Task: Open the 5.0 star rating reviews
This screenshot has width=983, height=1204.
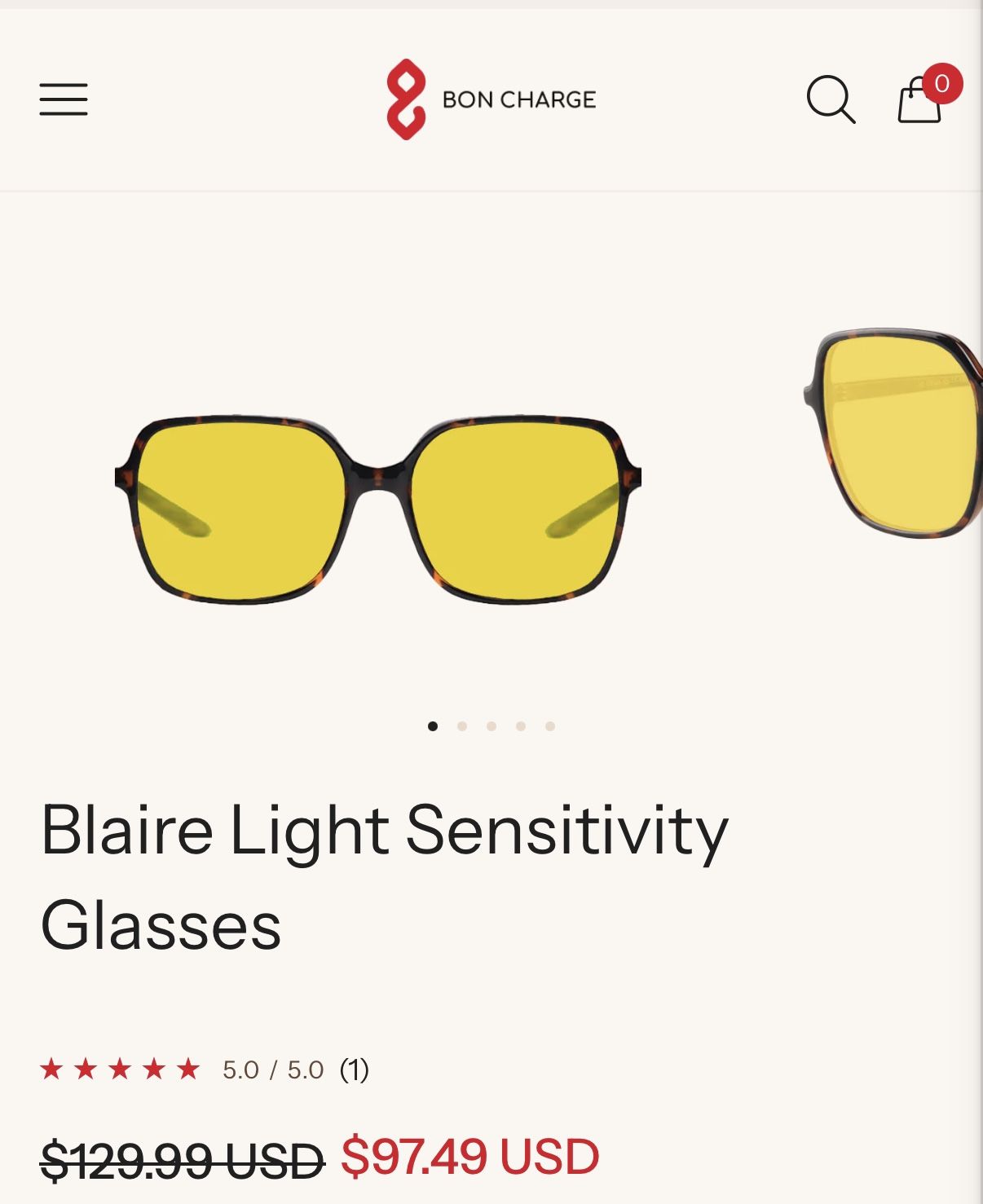Action: click(204, 1069)
